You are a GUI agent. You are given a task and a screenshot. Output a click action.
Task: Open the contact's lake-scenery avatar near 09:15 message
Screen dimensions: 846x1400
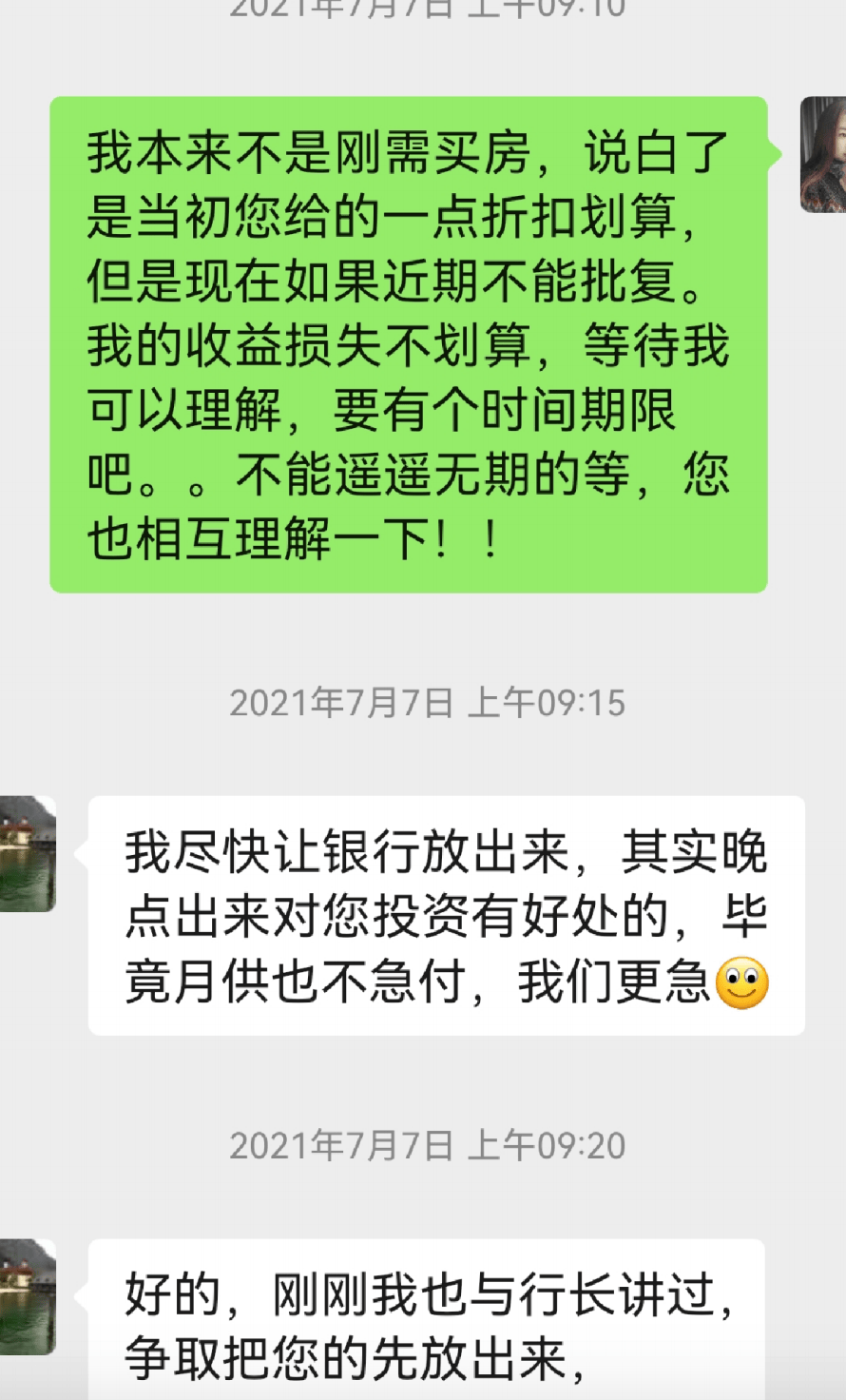click(x=24, y=853)
